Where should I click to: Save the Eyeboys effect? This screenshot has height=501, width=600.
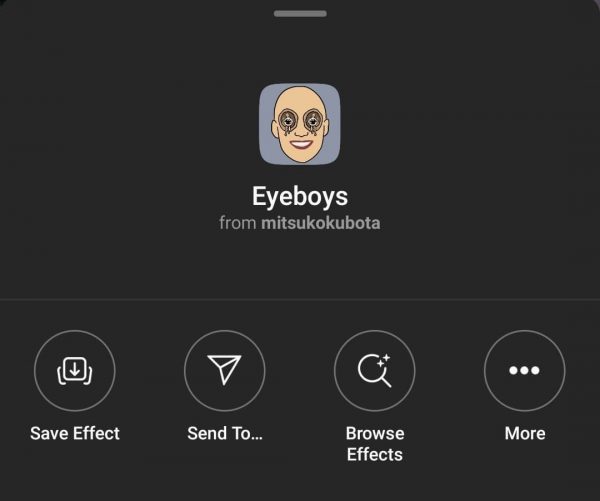[x=74, y=371]
